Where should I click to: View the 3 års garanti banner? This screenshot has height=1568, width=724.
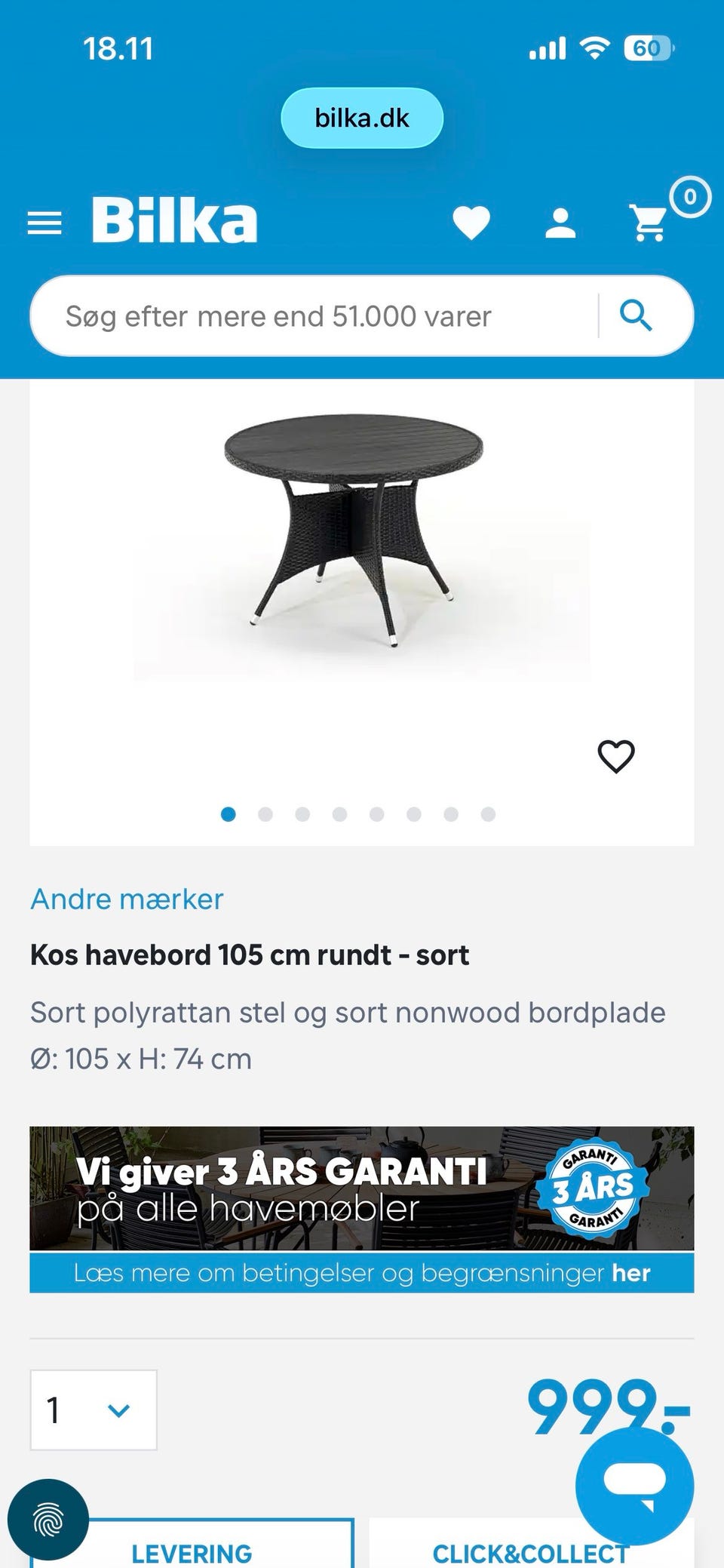click(362, 1192)
